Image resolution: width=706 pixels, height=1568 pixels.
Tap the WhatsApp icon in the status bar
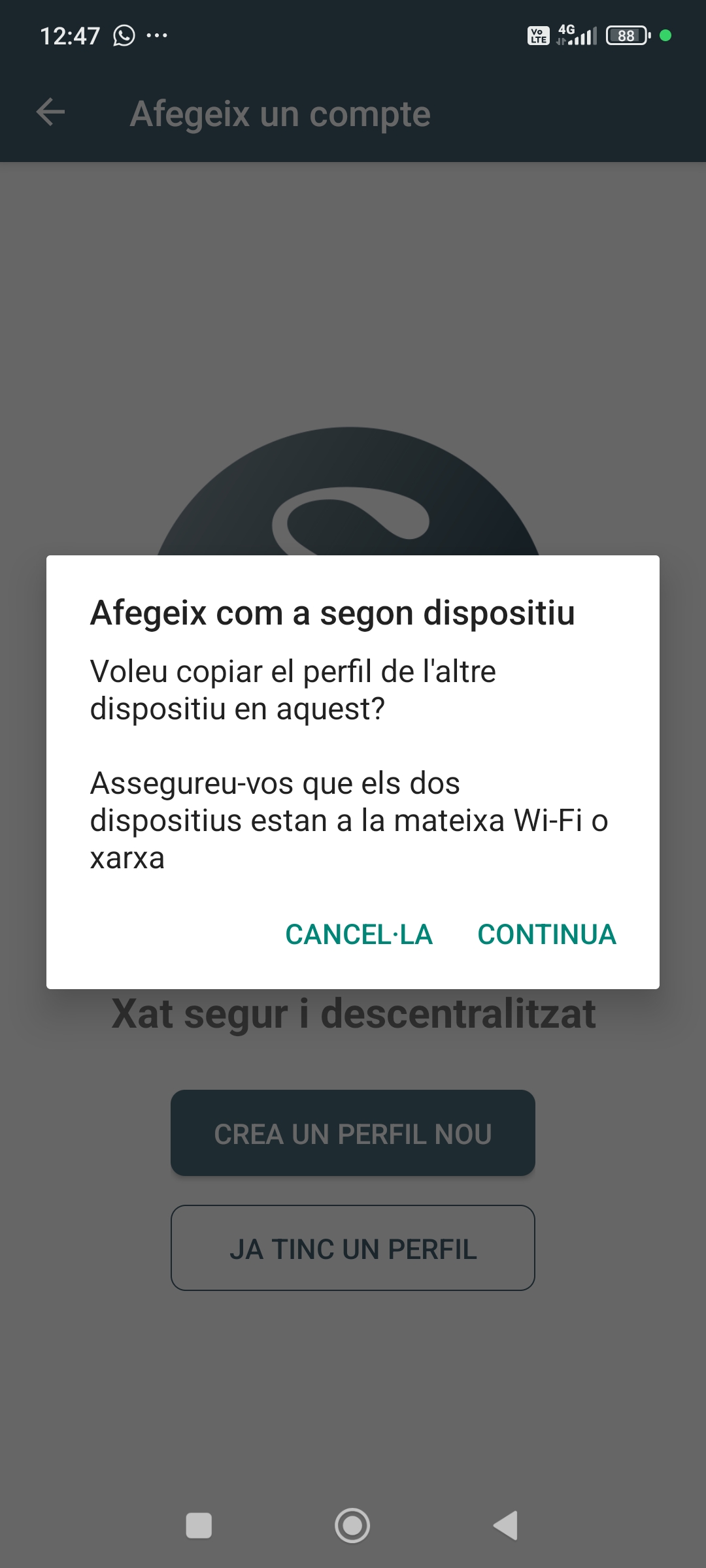tap(124, 36)
